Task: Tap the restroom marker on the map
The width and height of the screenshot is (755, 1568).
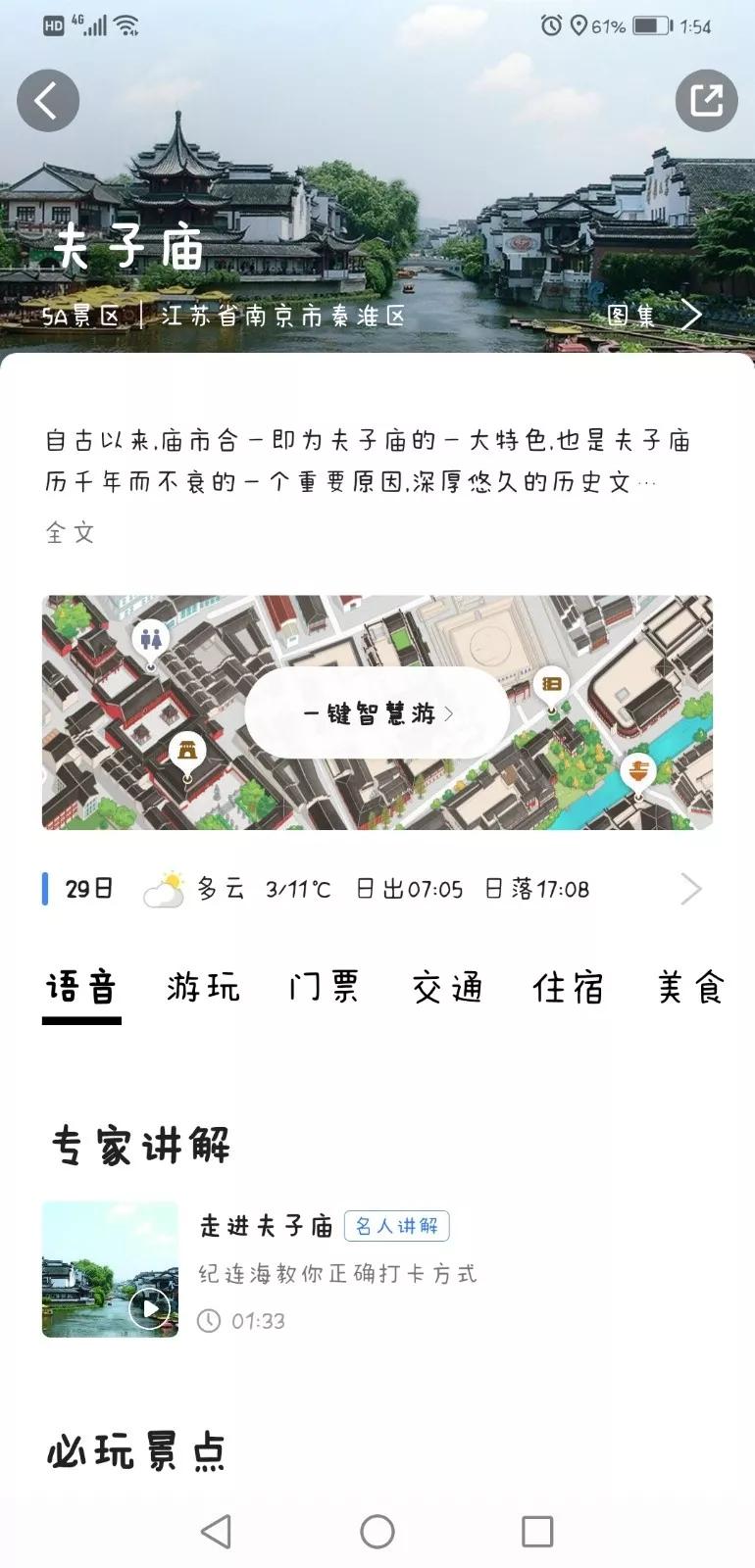Action: point(150,638)
